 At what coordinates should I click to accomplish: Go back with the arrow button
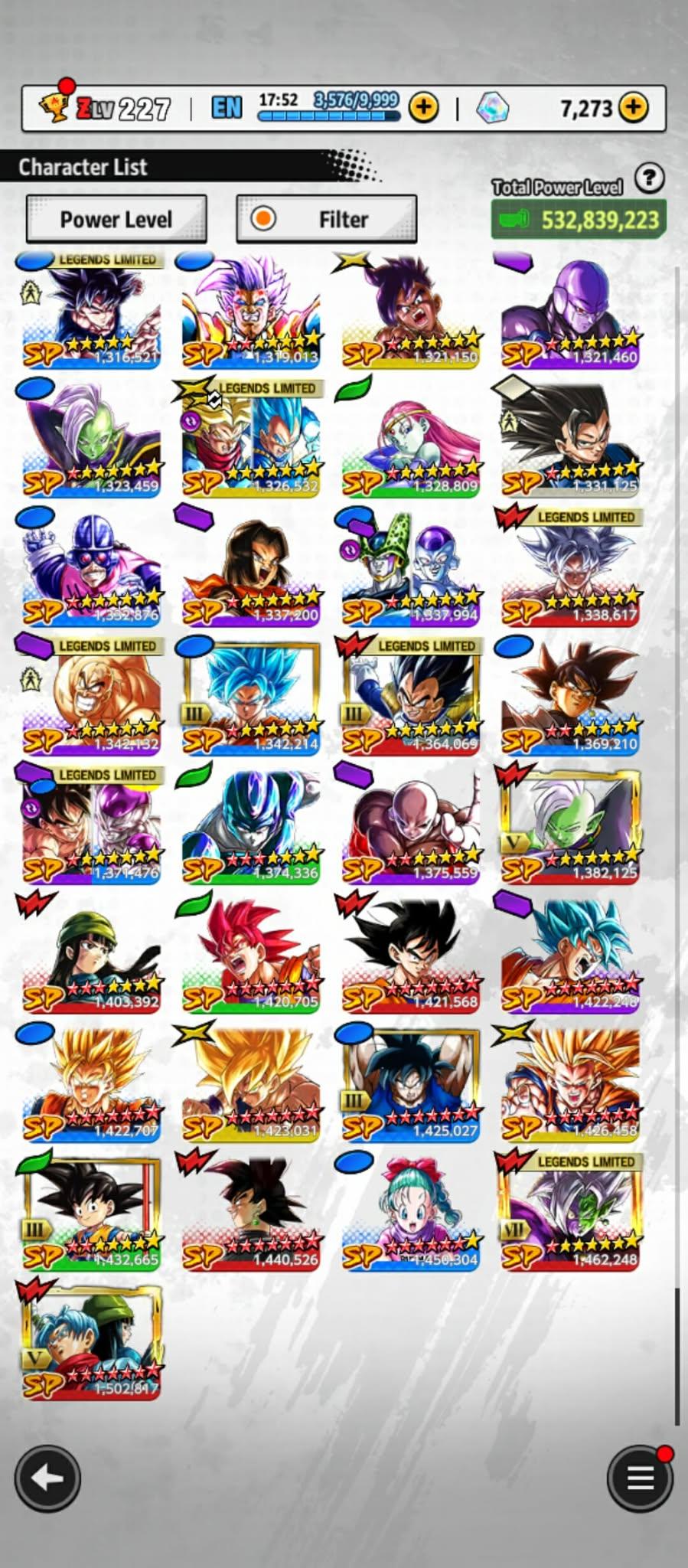tap(47, 1478)
